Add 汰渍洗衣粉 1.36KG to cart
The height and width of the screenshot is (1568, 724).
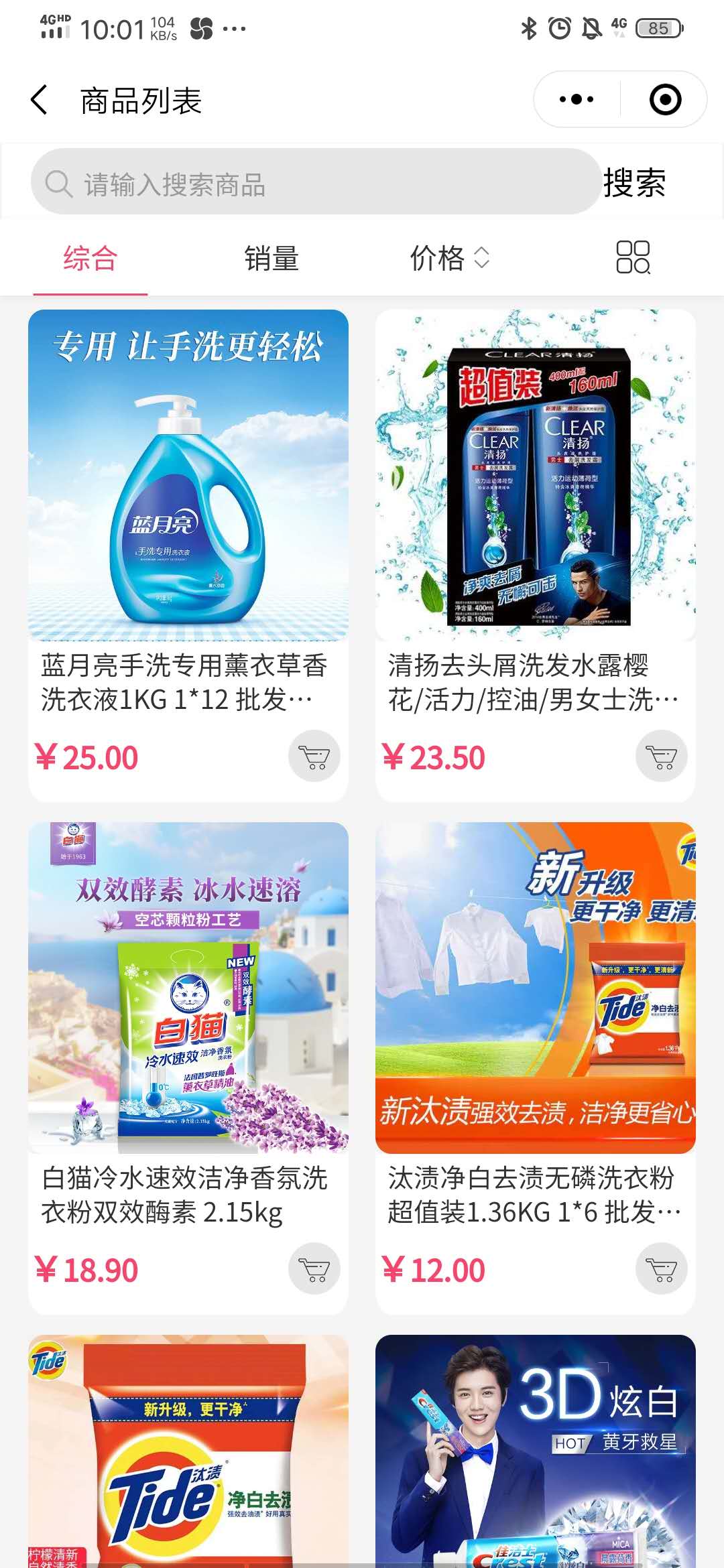pyautogui.click(x=661, y=1268)
